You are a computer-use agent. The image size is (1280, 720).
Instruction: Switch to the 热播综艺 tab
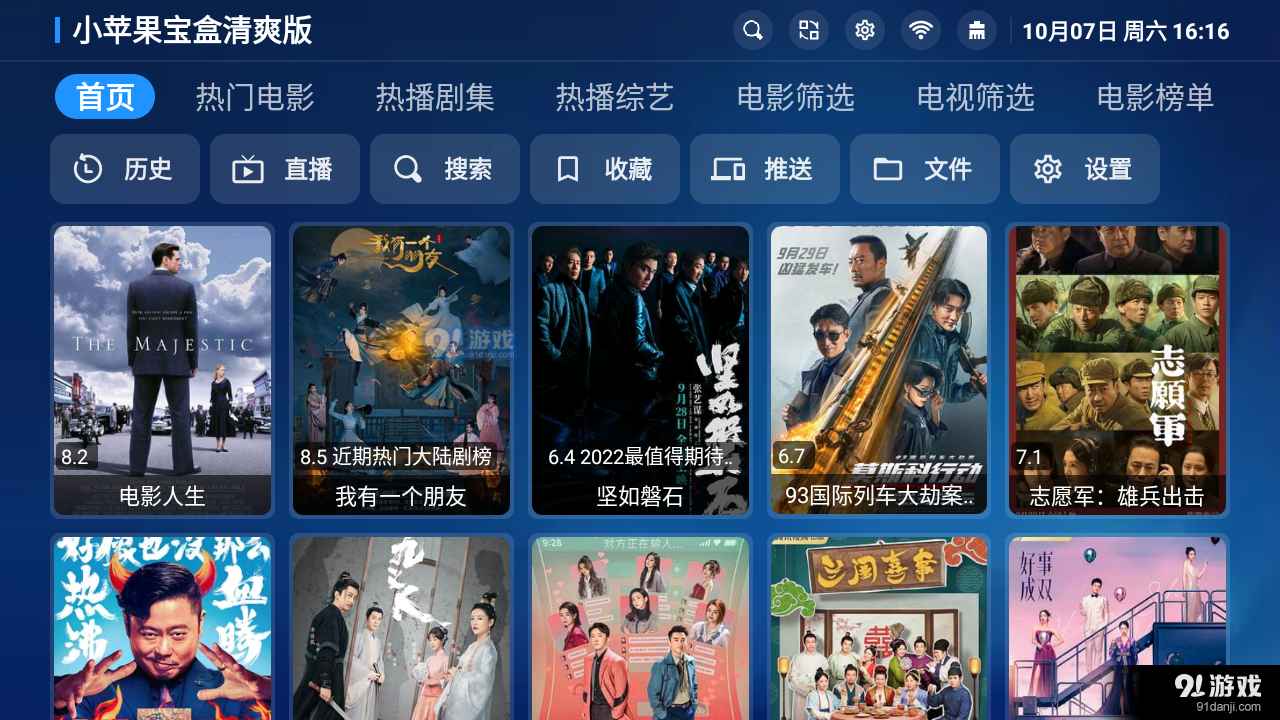point(615,97)
